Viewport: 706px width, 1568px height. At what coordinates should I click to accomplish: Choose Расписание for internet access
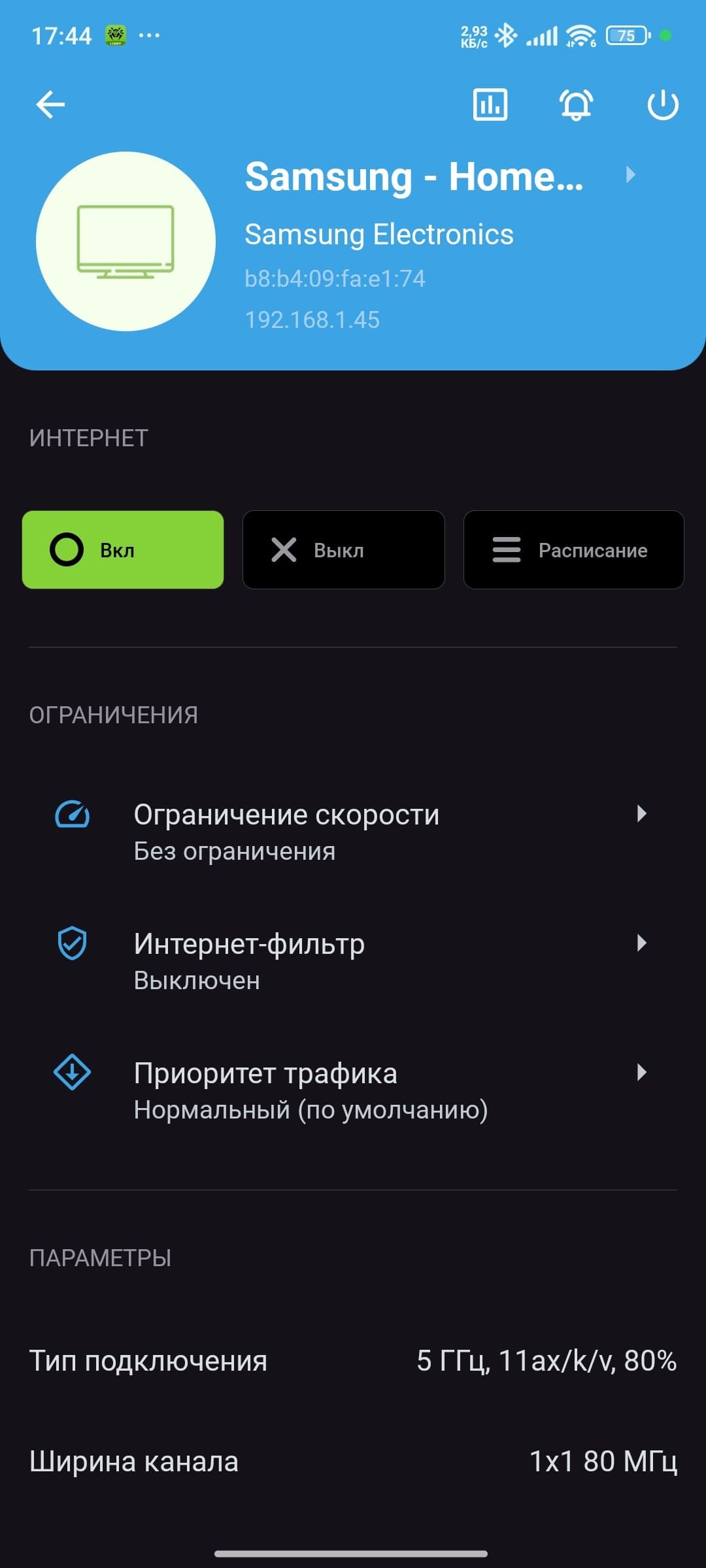coord(573,550)
